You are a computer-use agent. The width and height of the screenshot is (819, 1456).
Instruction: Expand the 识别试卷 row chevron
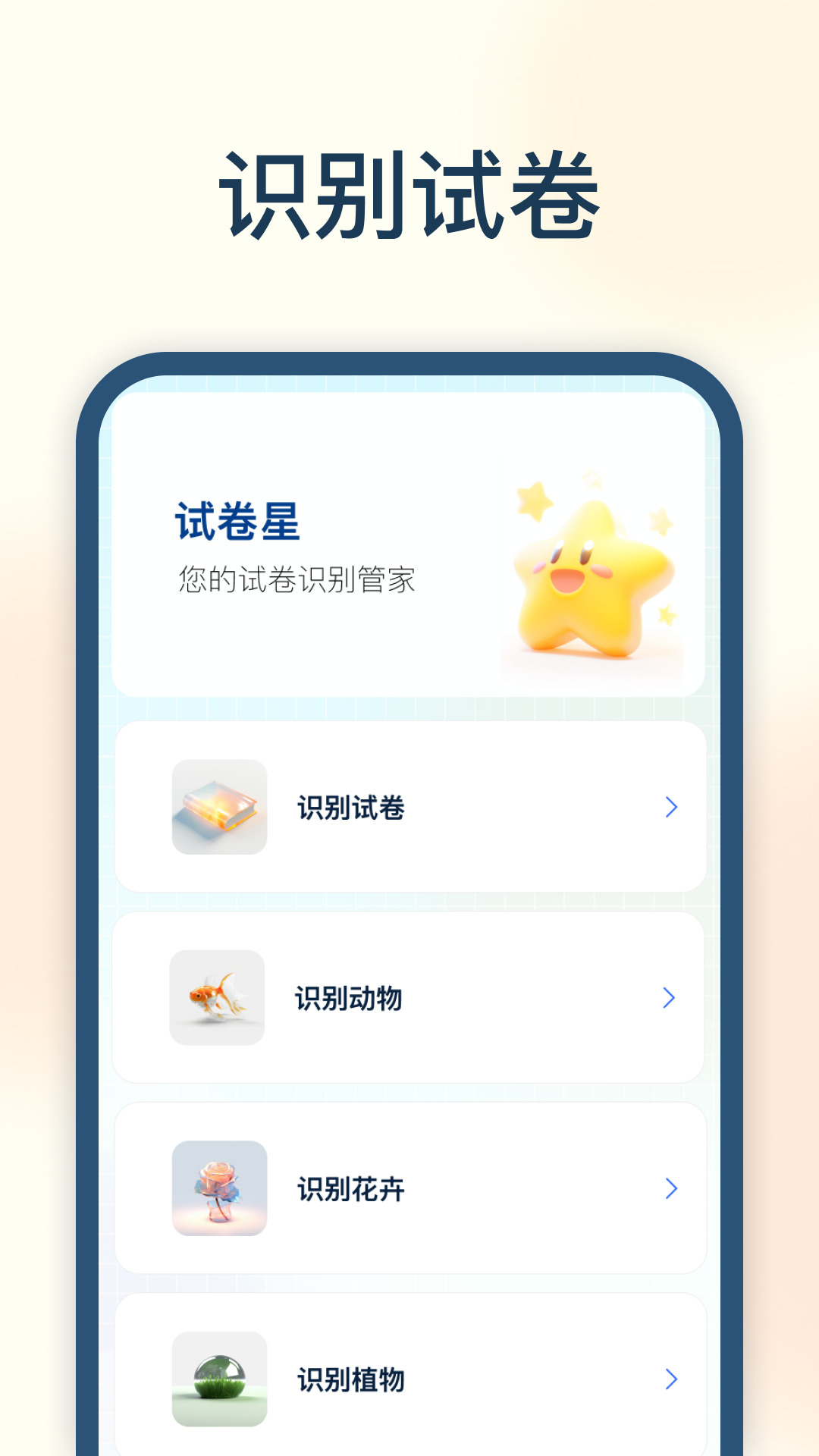(x=670, y=809)
